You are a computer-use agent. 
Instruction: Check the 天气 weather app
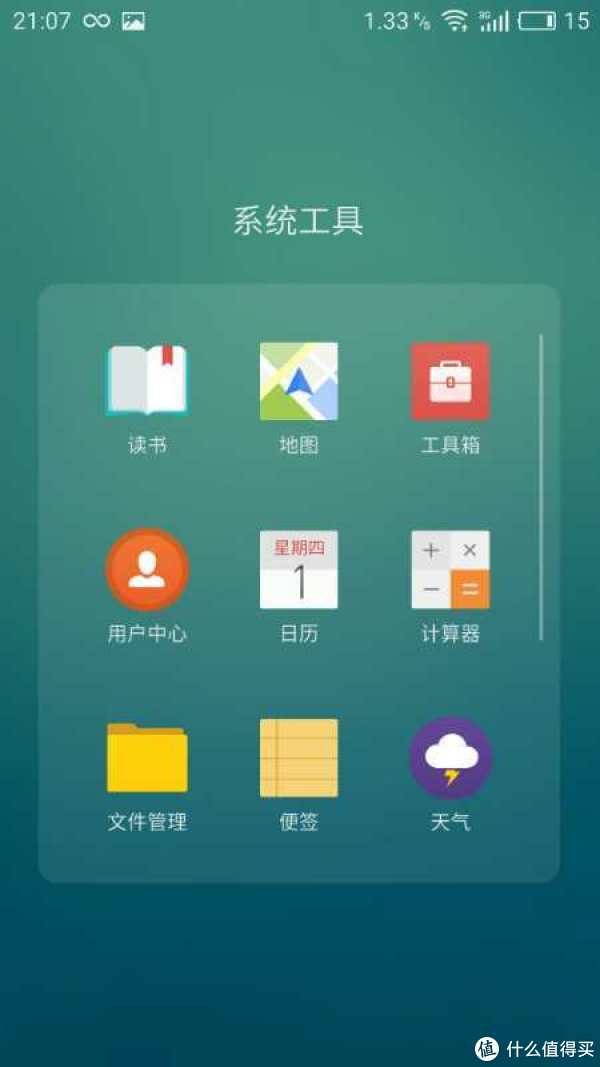point(450,758)
